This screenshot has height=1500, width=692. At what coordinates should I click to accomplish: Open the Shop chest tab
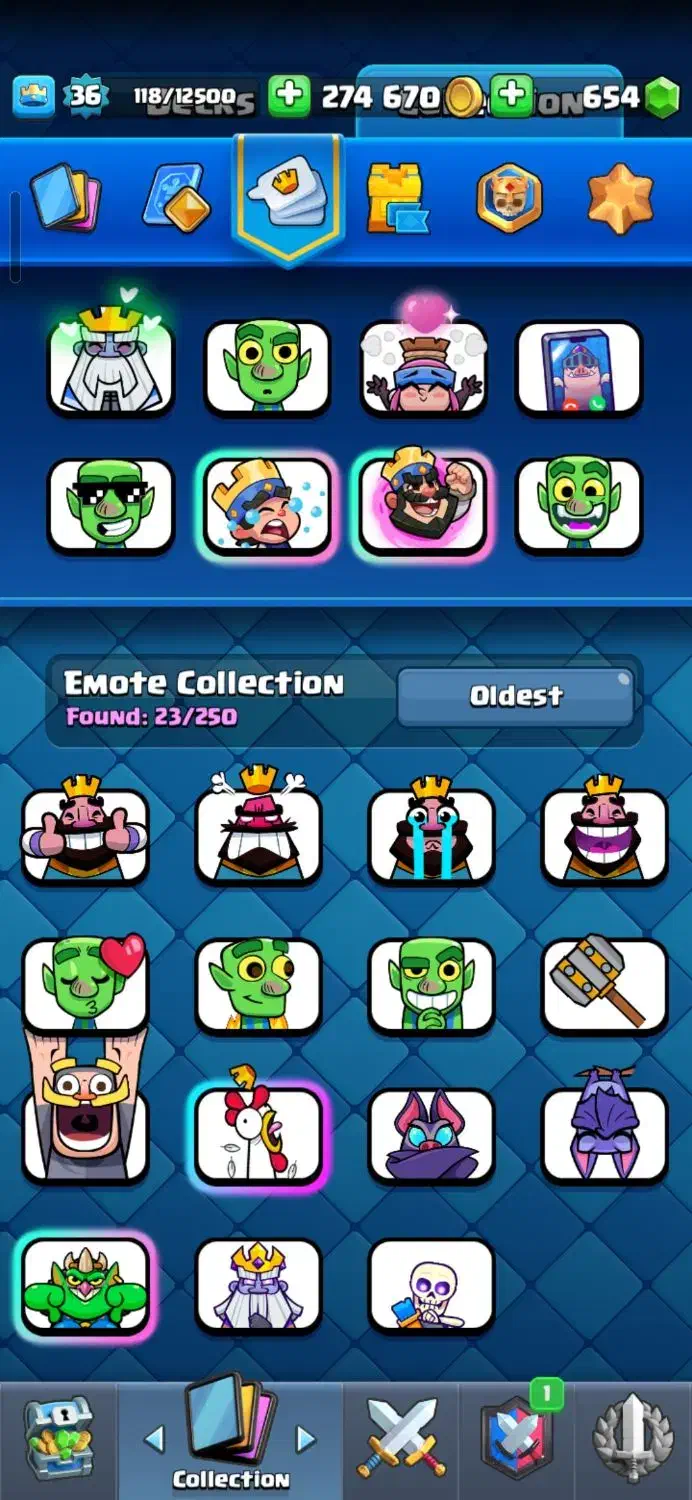point(58,1440)
